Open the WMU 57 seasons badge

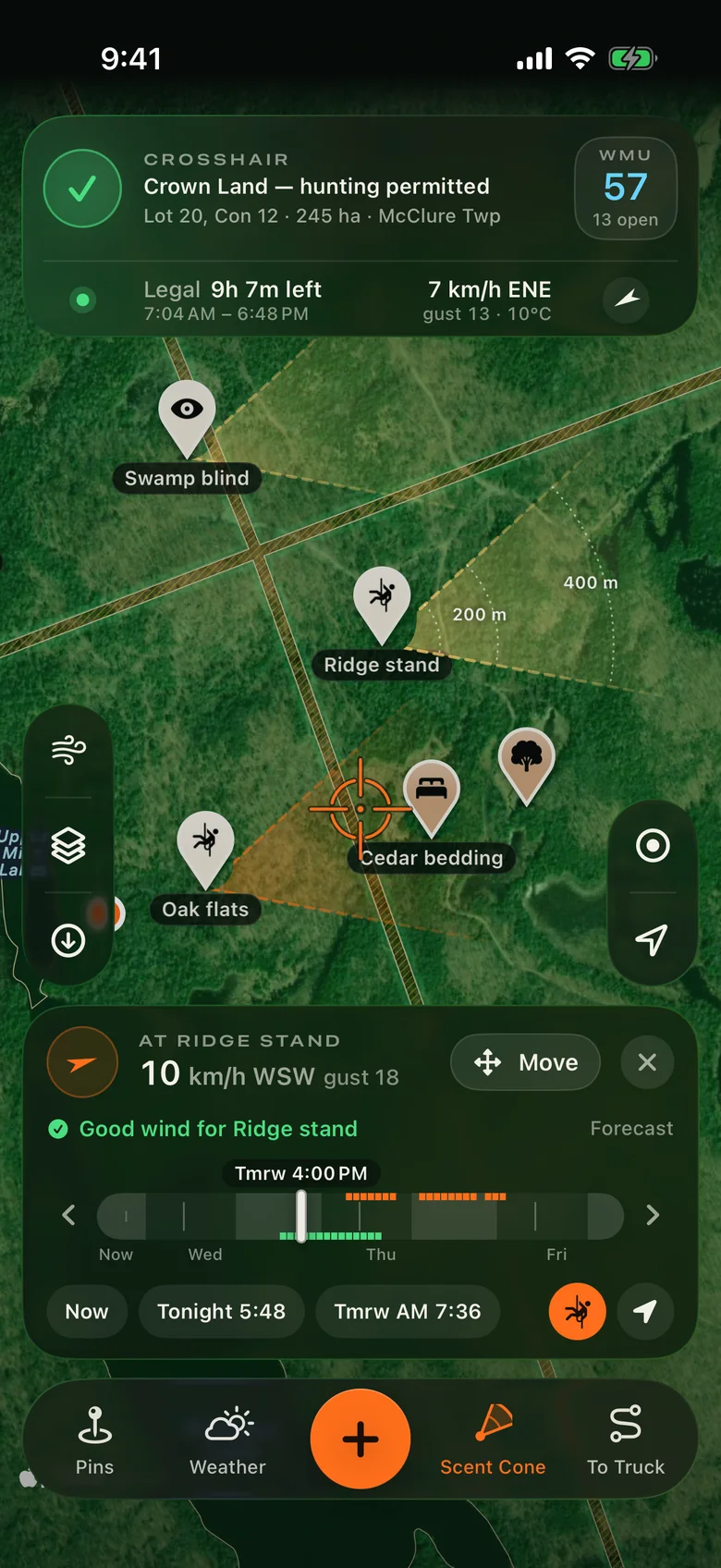pos(626,189)
